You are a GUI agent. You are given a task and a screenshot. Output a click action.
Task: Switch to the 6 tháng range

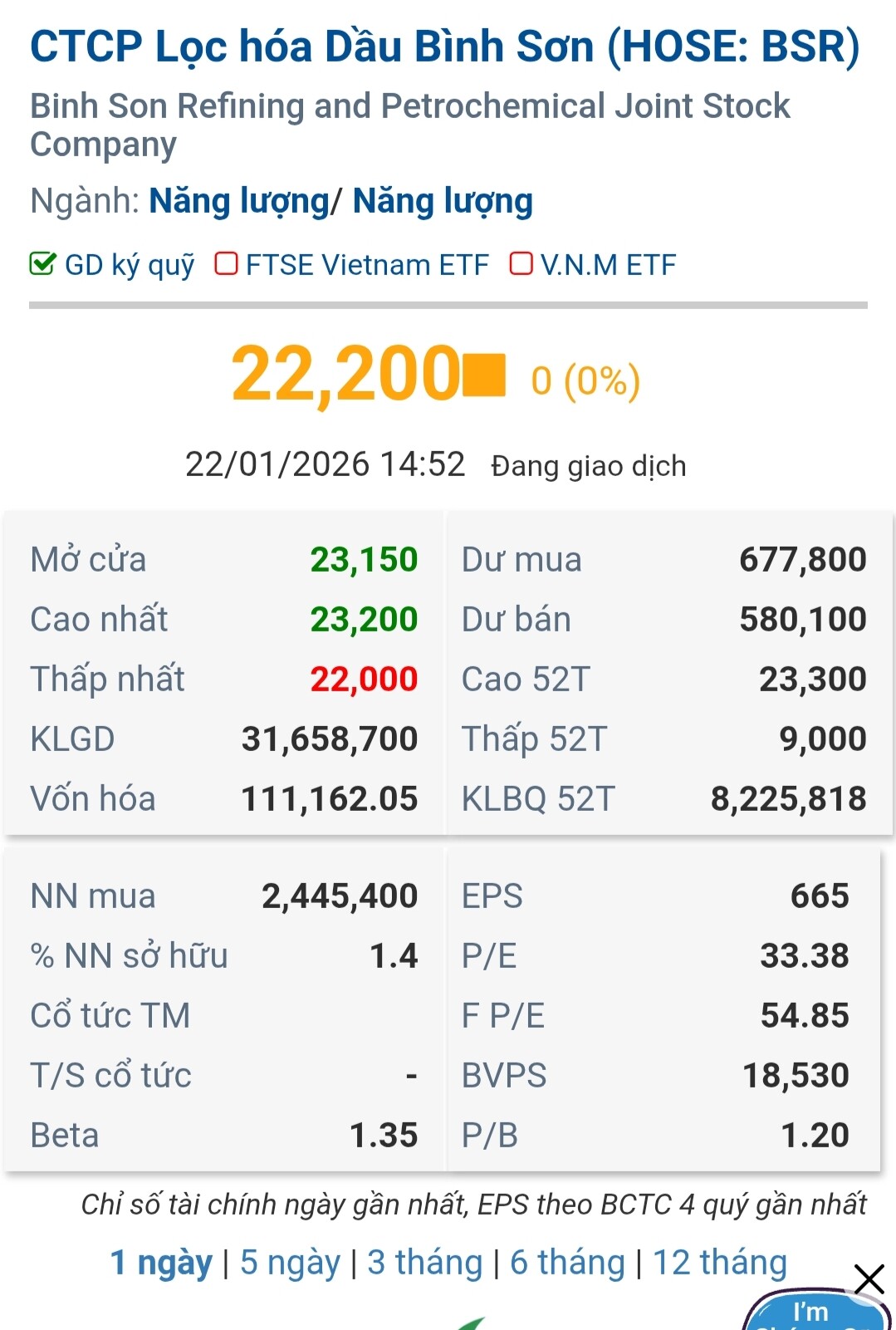567,1263
